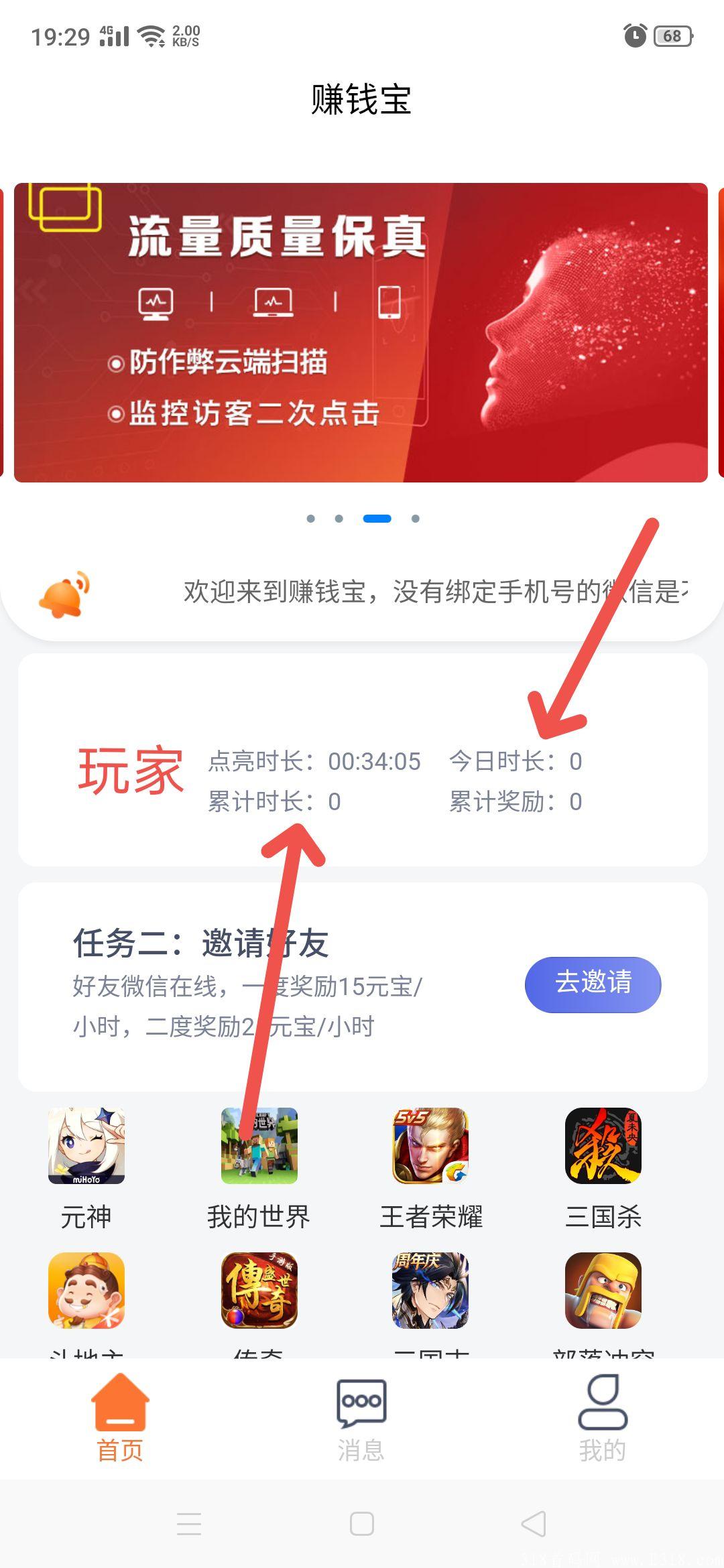Select the 我的世界 game
The width and height of the screenshot is (724, 1568).
pyautogui.click(x=259, y=1146)
